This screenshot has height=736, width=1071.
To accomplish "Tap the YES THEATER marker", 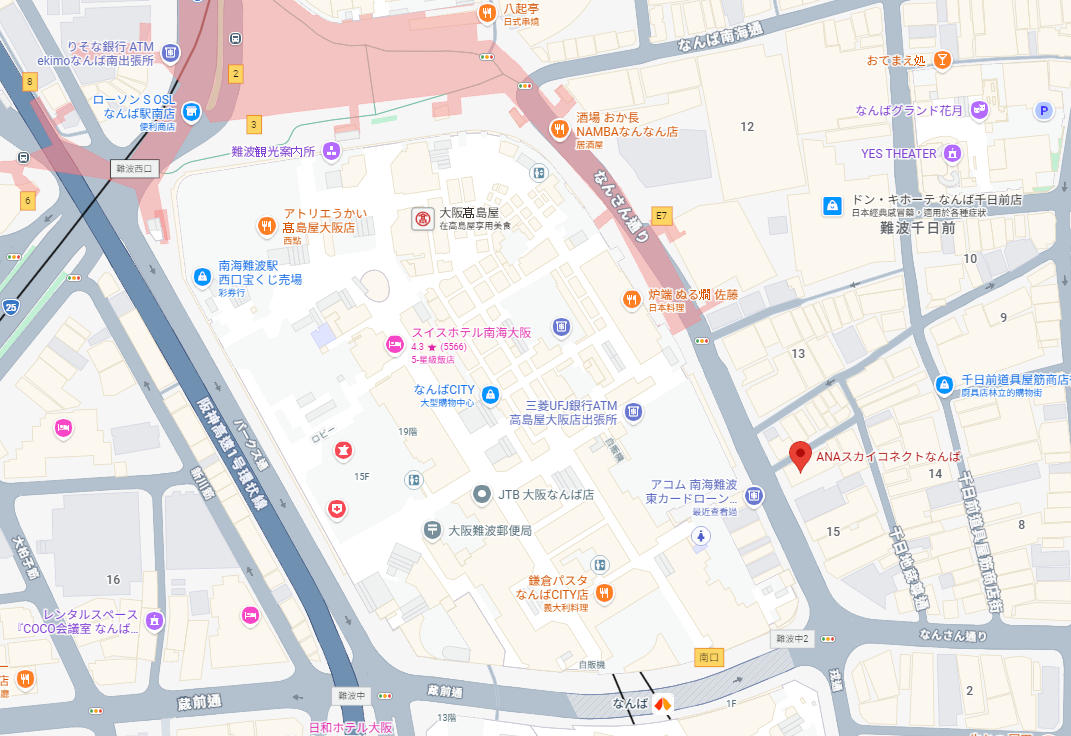I will (x=953, y=153).
